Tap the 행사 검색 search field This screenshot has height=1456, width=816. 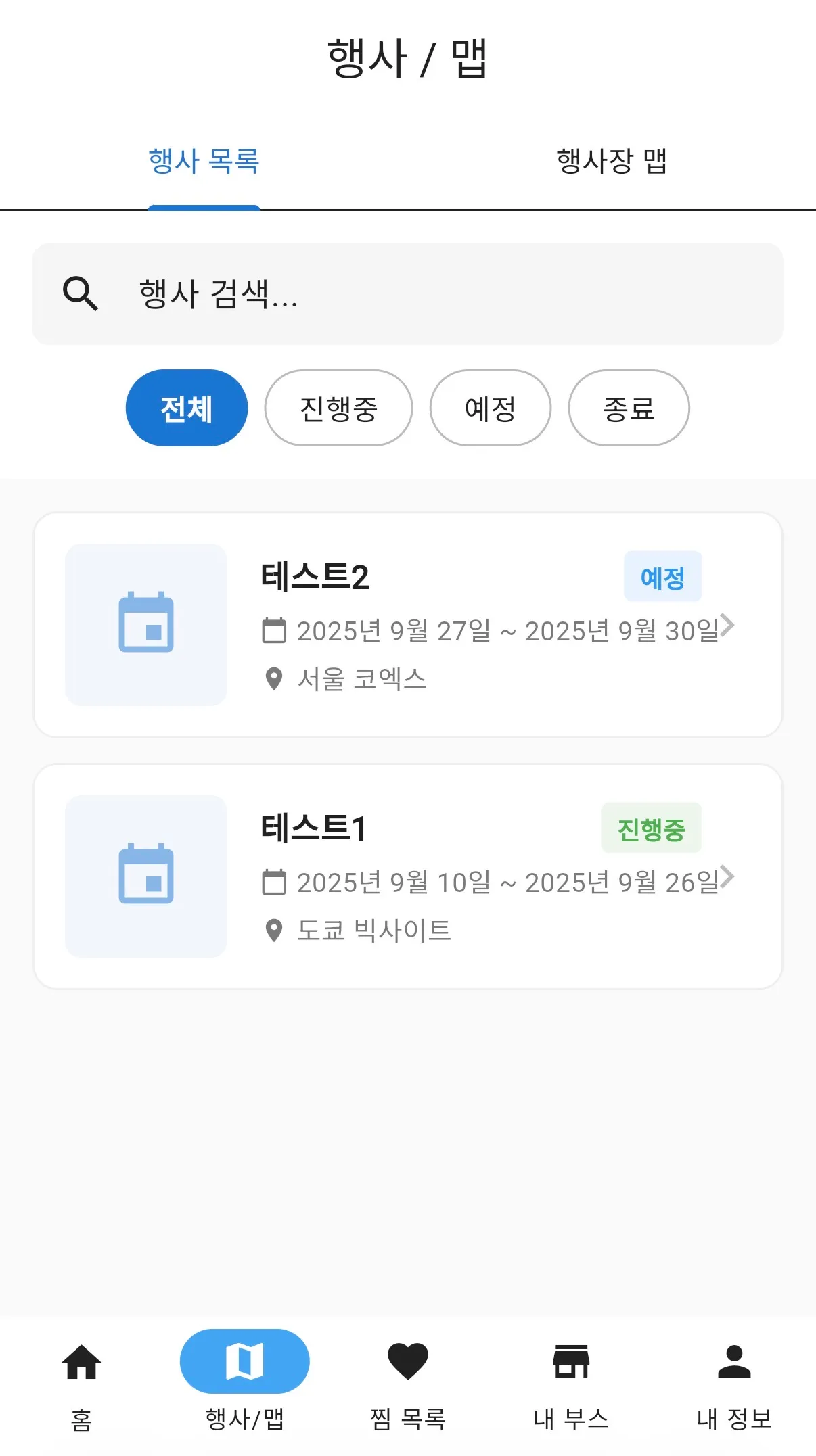[408, 294]
